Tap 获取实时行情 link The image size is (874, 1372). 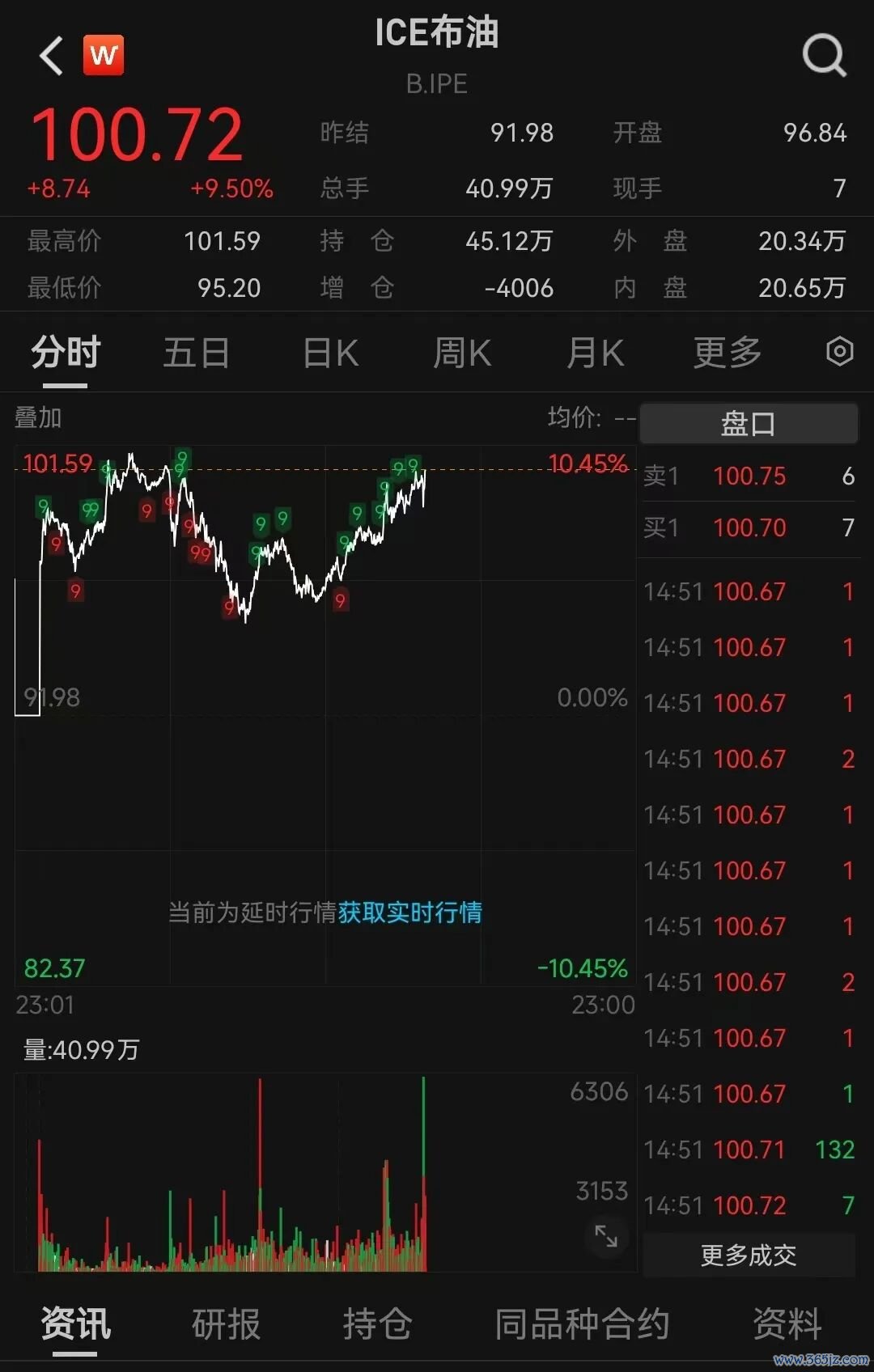410,913
